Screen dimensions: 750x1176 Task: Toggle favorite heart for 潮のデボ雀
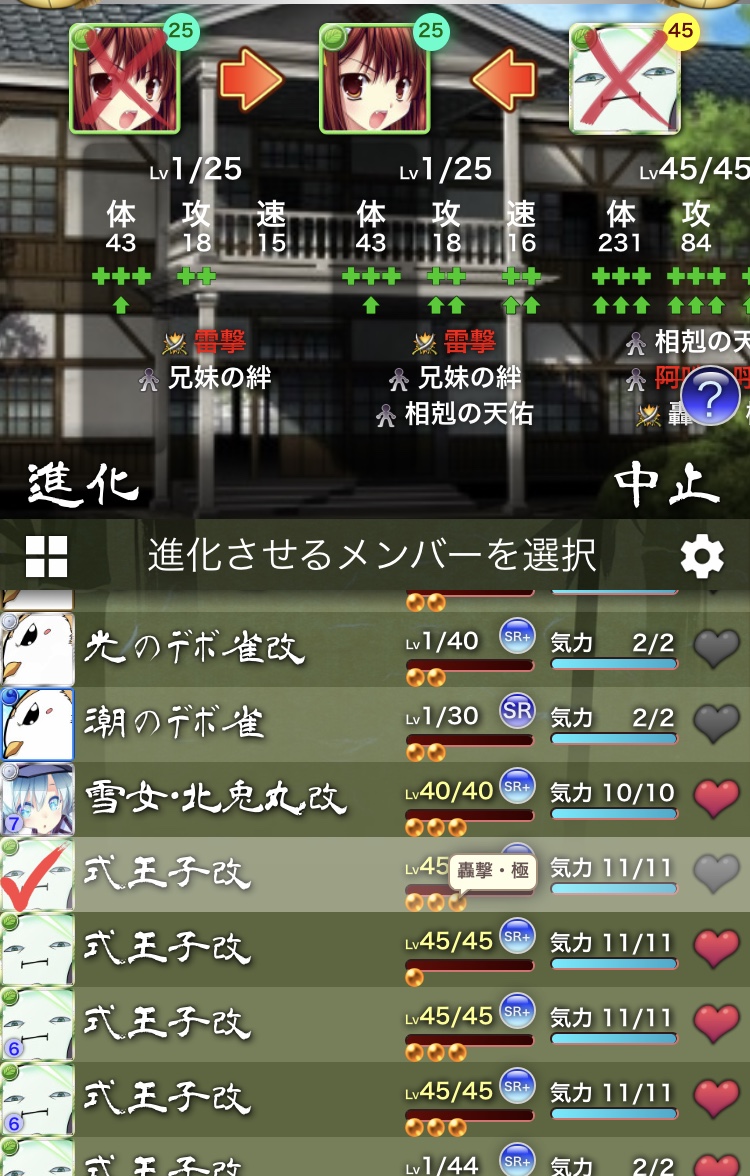[x=716, y=722]
